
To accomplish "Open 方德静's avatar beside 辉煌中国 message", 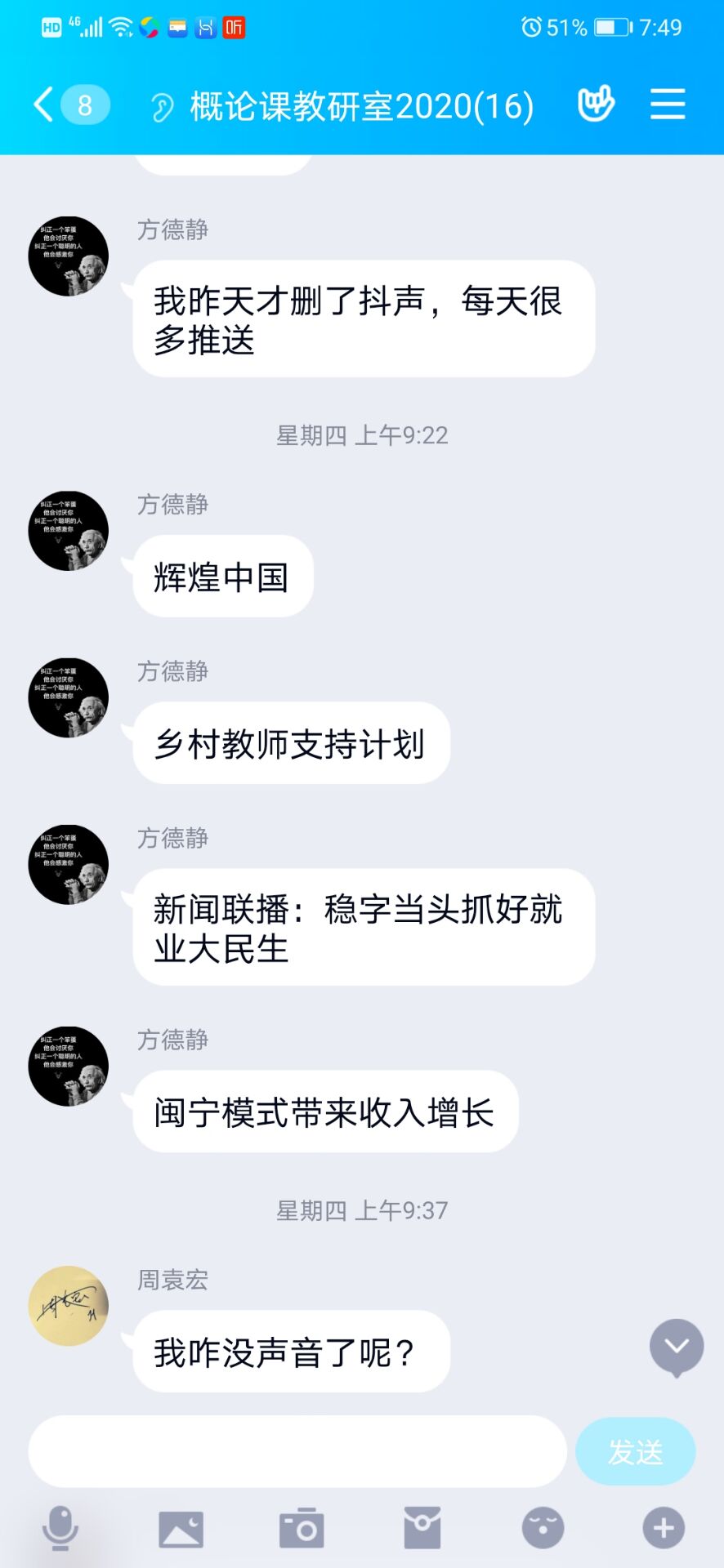I will tap(69, 531).
